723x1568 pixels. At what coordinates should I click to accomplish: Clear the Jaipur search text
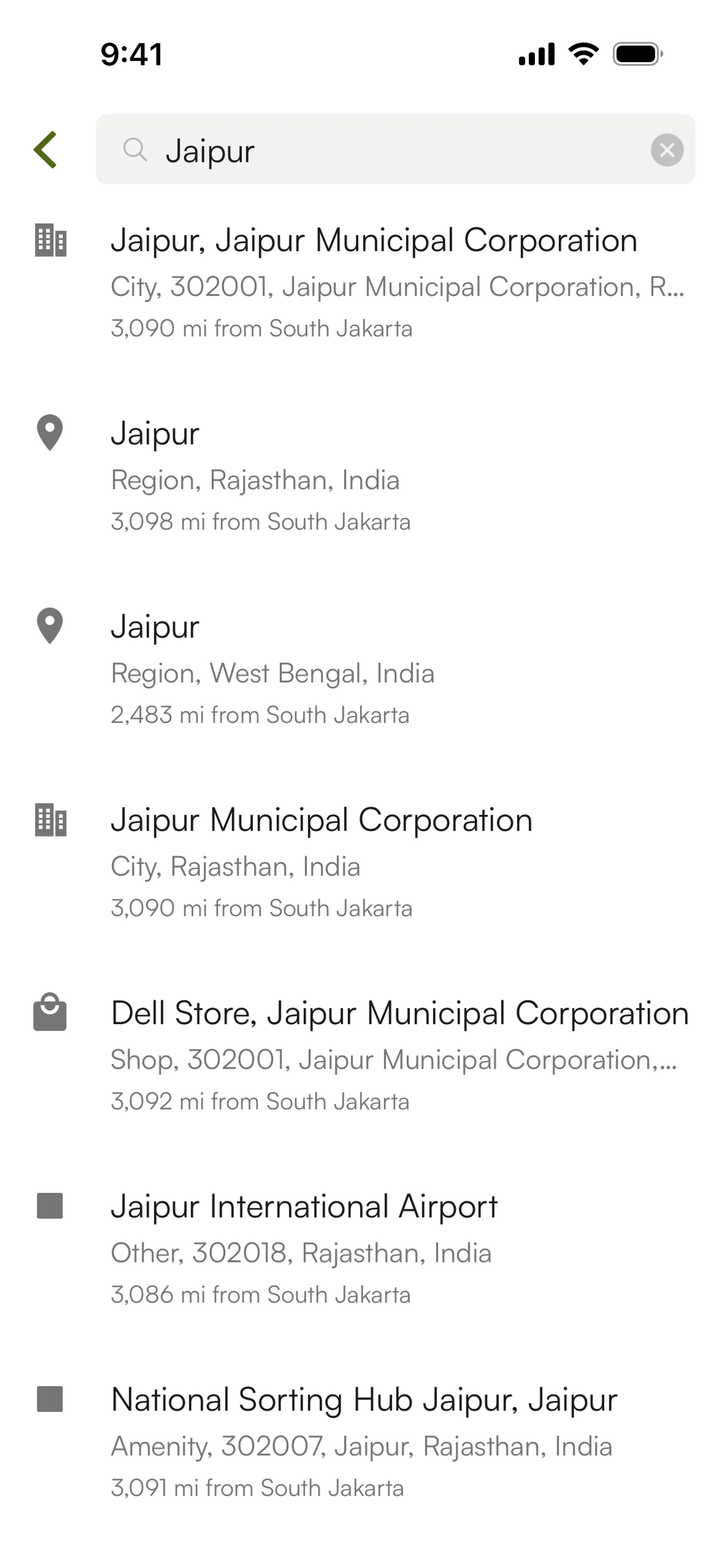(667, 150)
